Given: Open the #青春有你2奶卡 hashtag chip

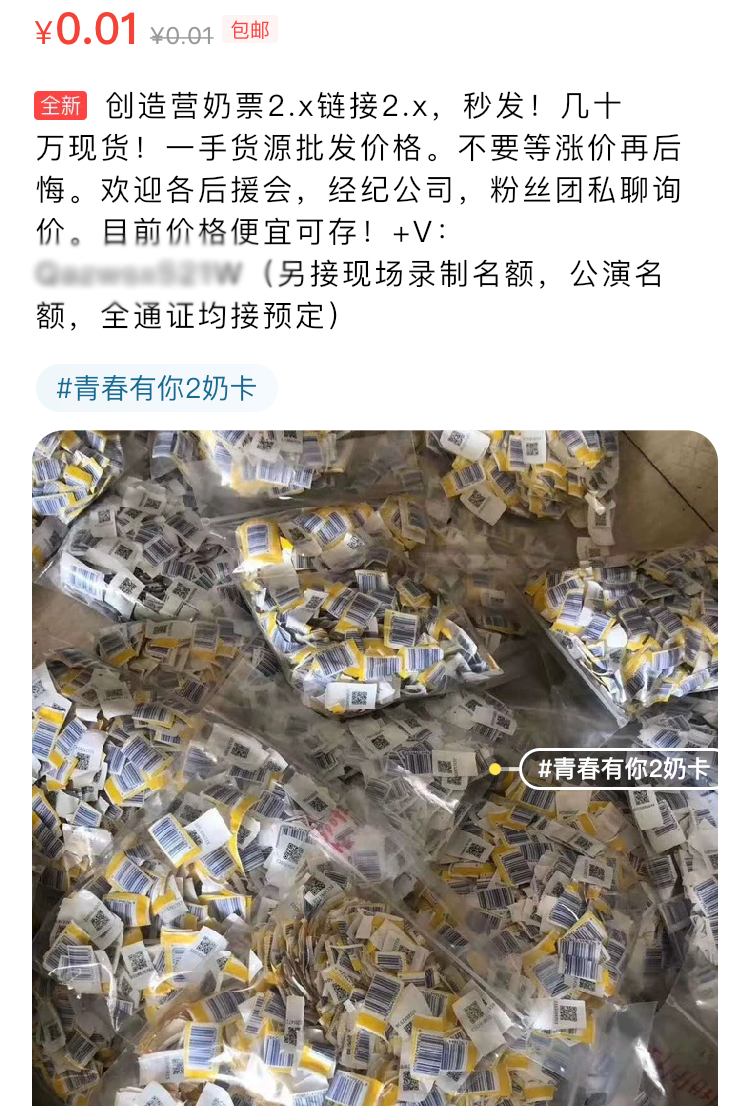Looking at the screenshot, I should pos(156,389).
